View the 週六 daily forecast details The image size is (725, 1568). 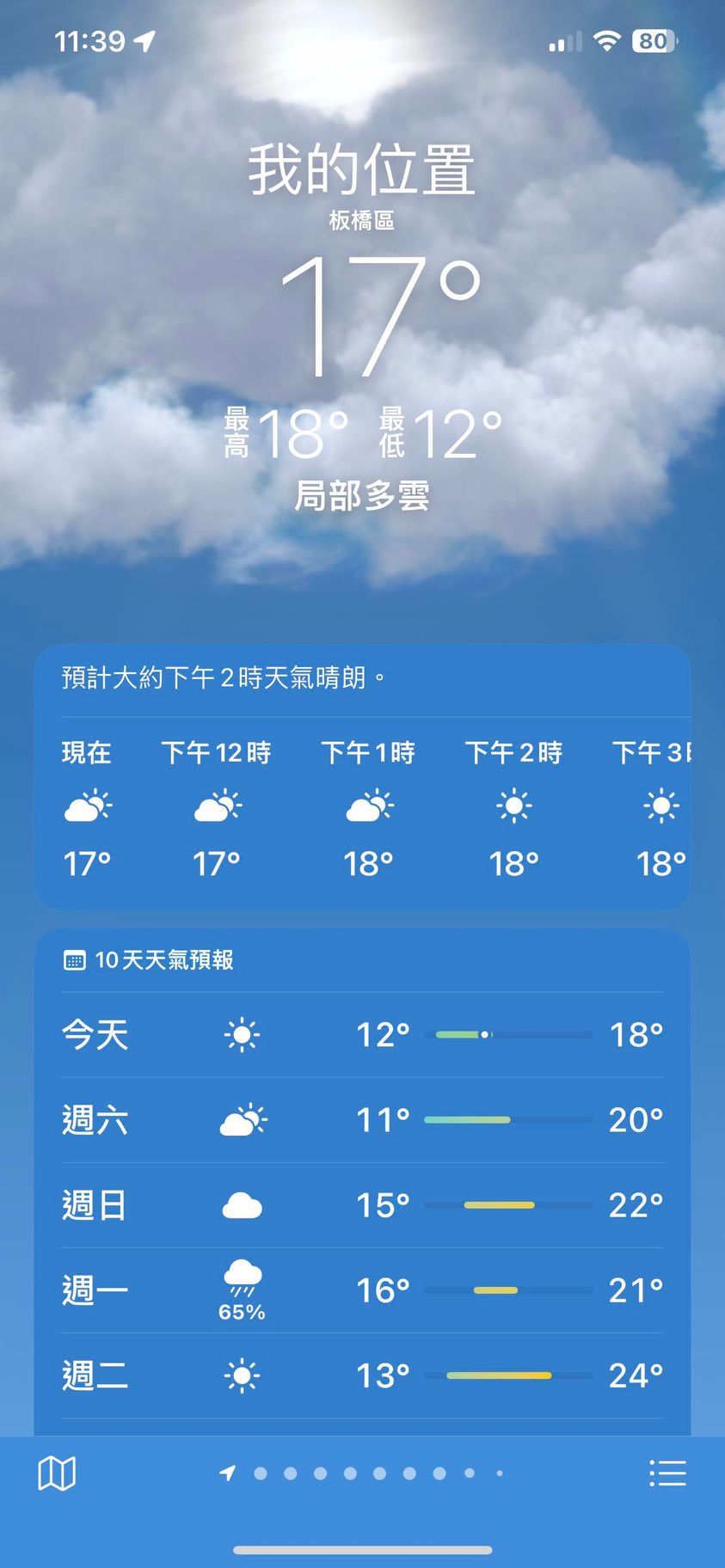(362, 1119)
